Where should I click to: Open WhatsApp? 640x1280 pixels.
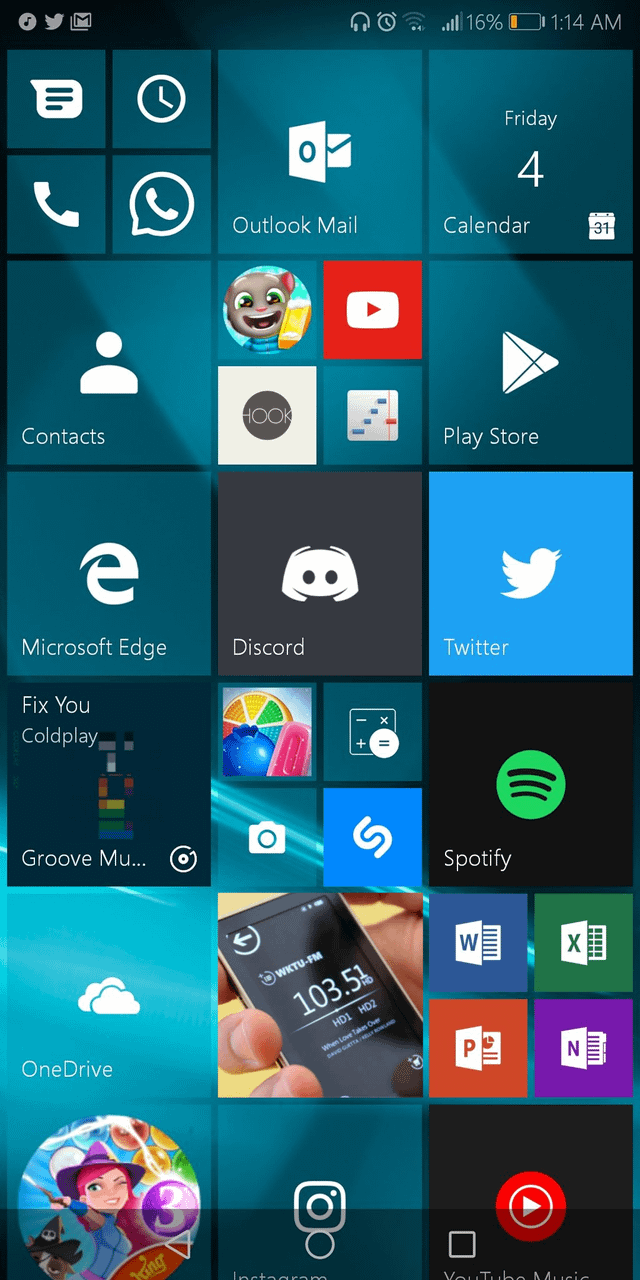tap(161, 204)
